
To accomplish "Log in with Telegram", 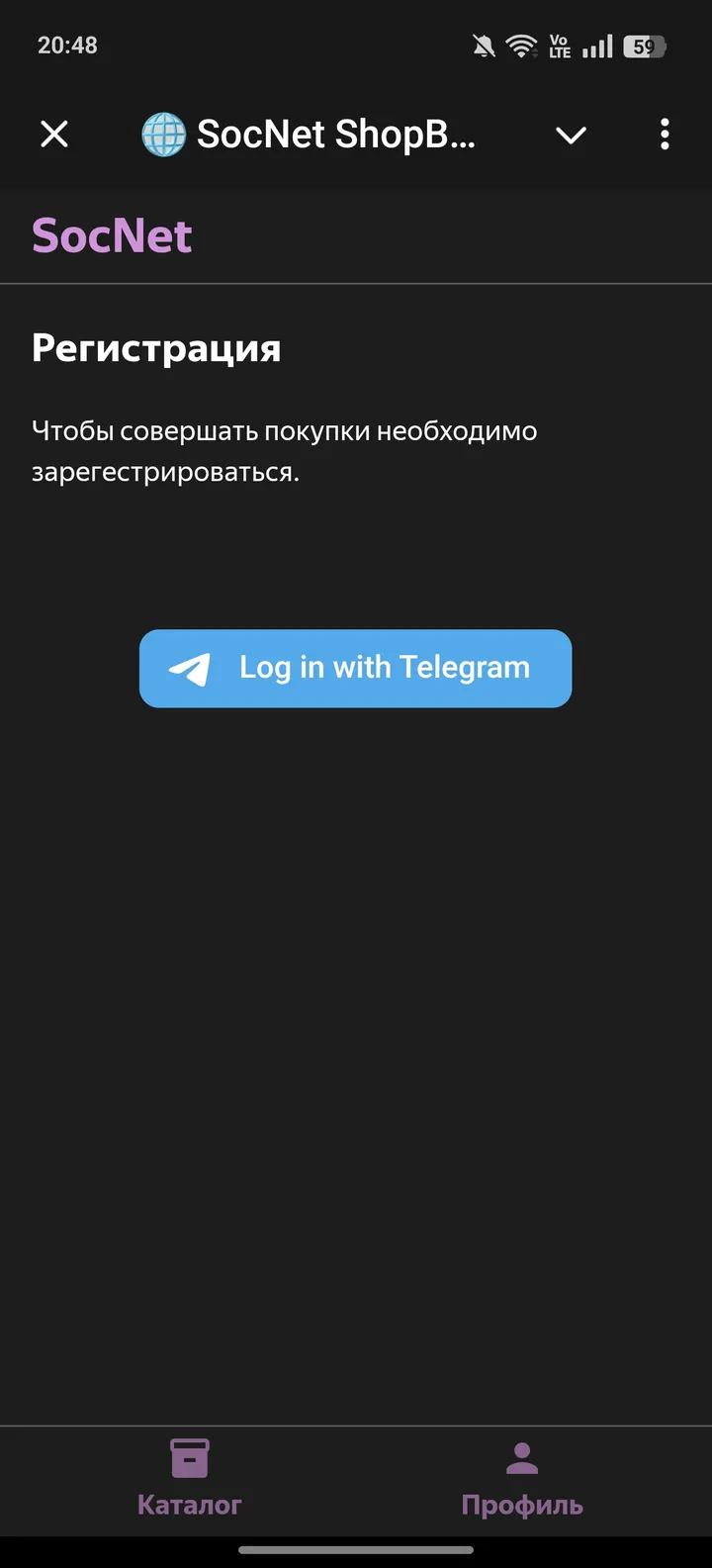I will click(355, 668).
